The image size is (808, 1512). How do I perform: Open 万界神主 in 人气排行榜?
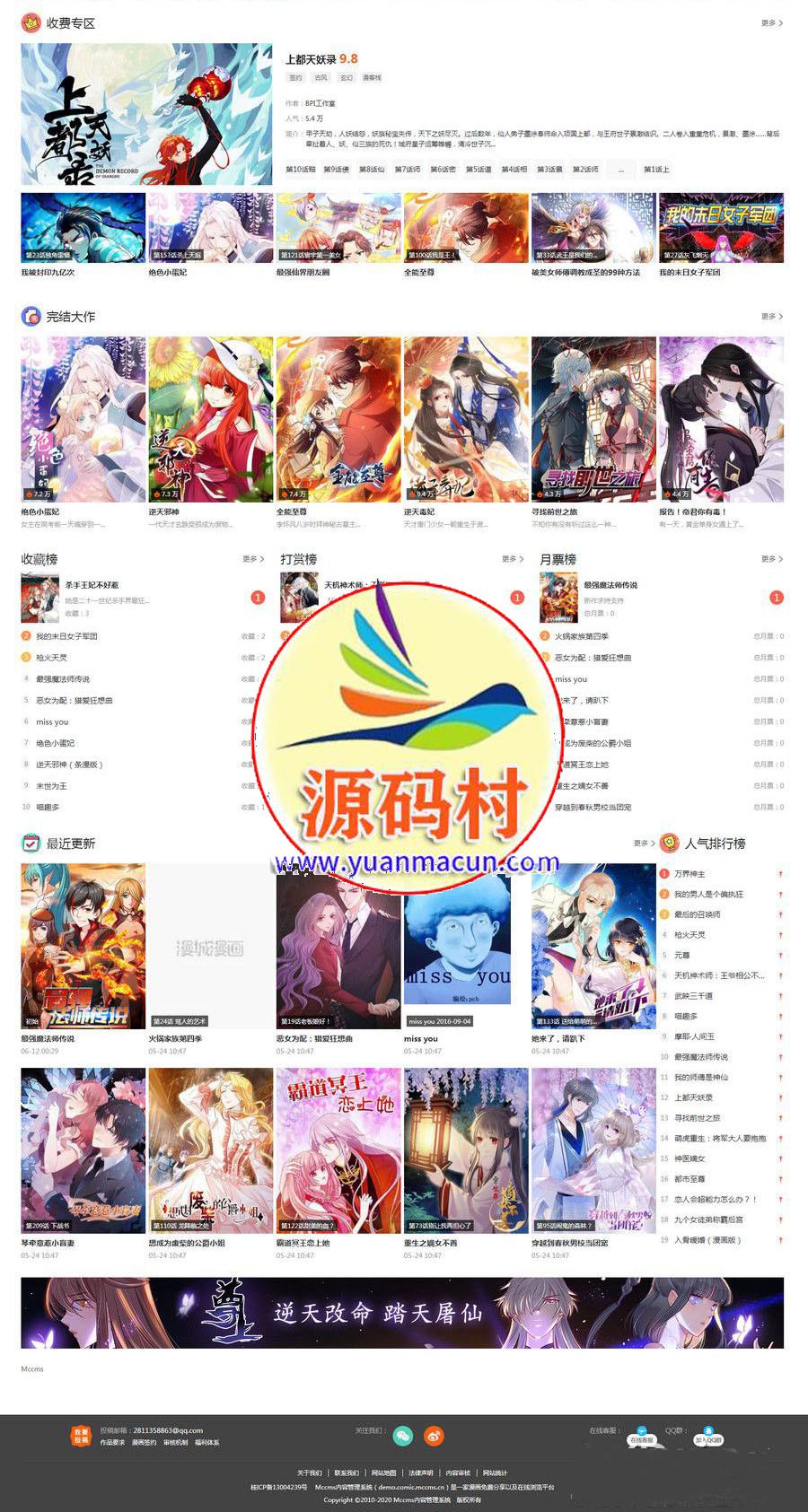689,874
